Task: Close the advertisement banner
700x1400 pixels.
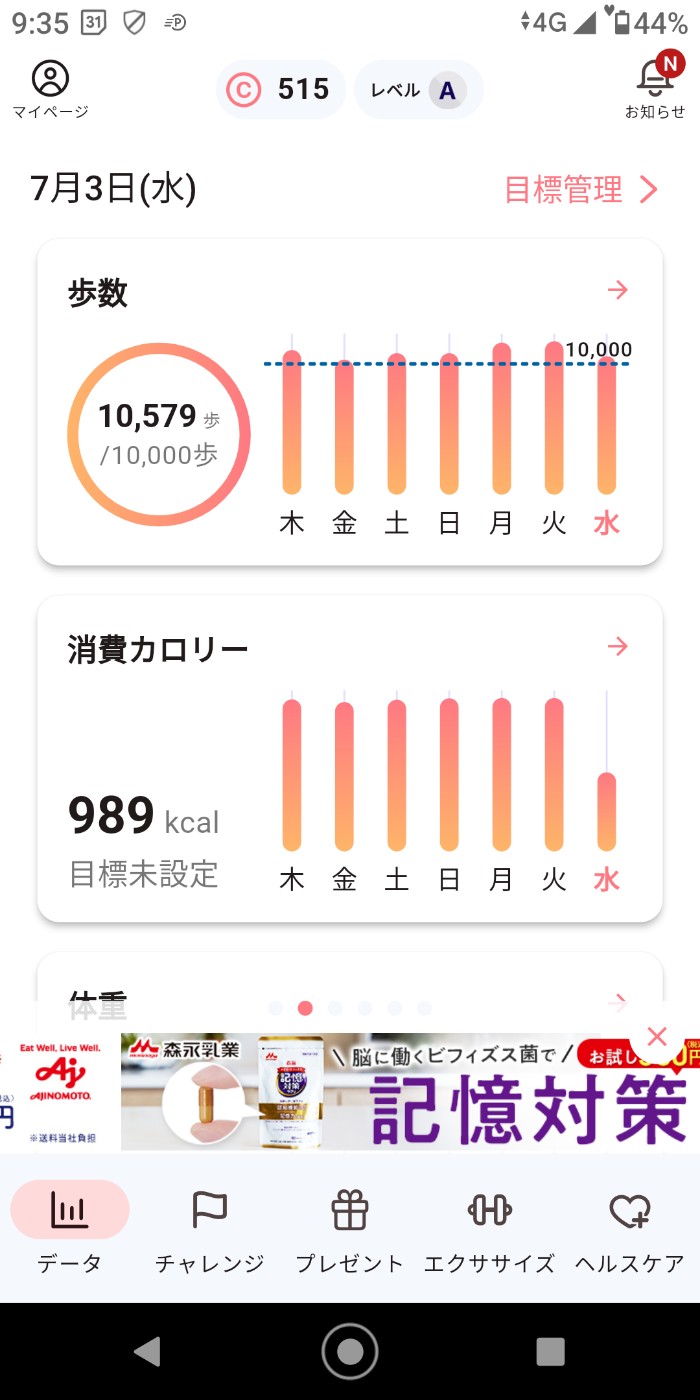Action: pyautogui.click(x=656, y=1036)
